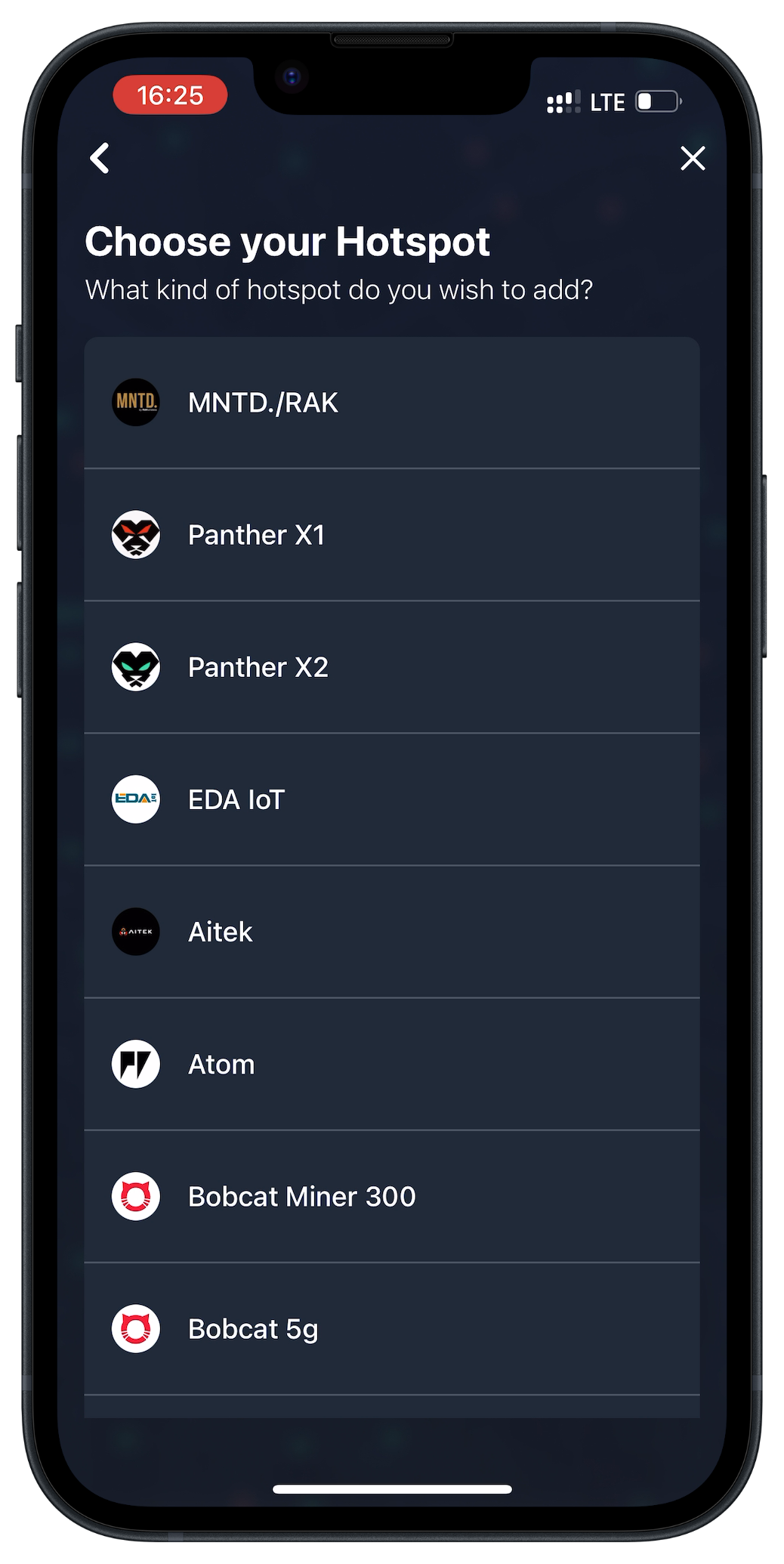Tap the Bobcat 5g row
This screenshot has height=1564, width=784.
(391, 1328)
